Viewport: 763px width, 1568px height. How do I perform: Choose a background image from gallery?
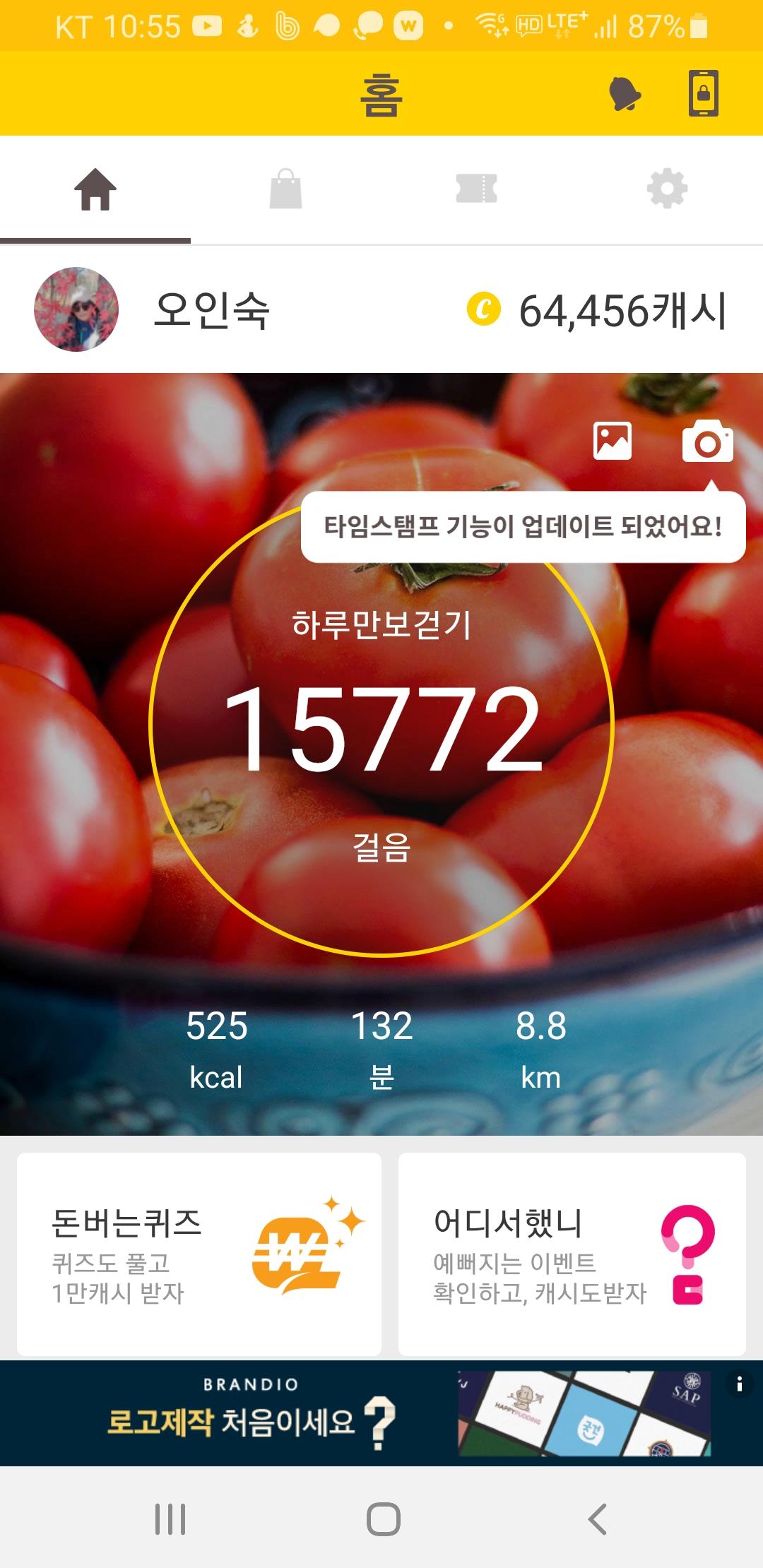(613, 441)
